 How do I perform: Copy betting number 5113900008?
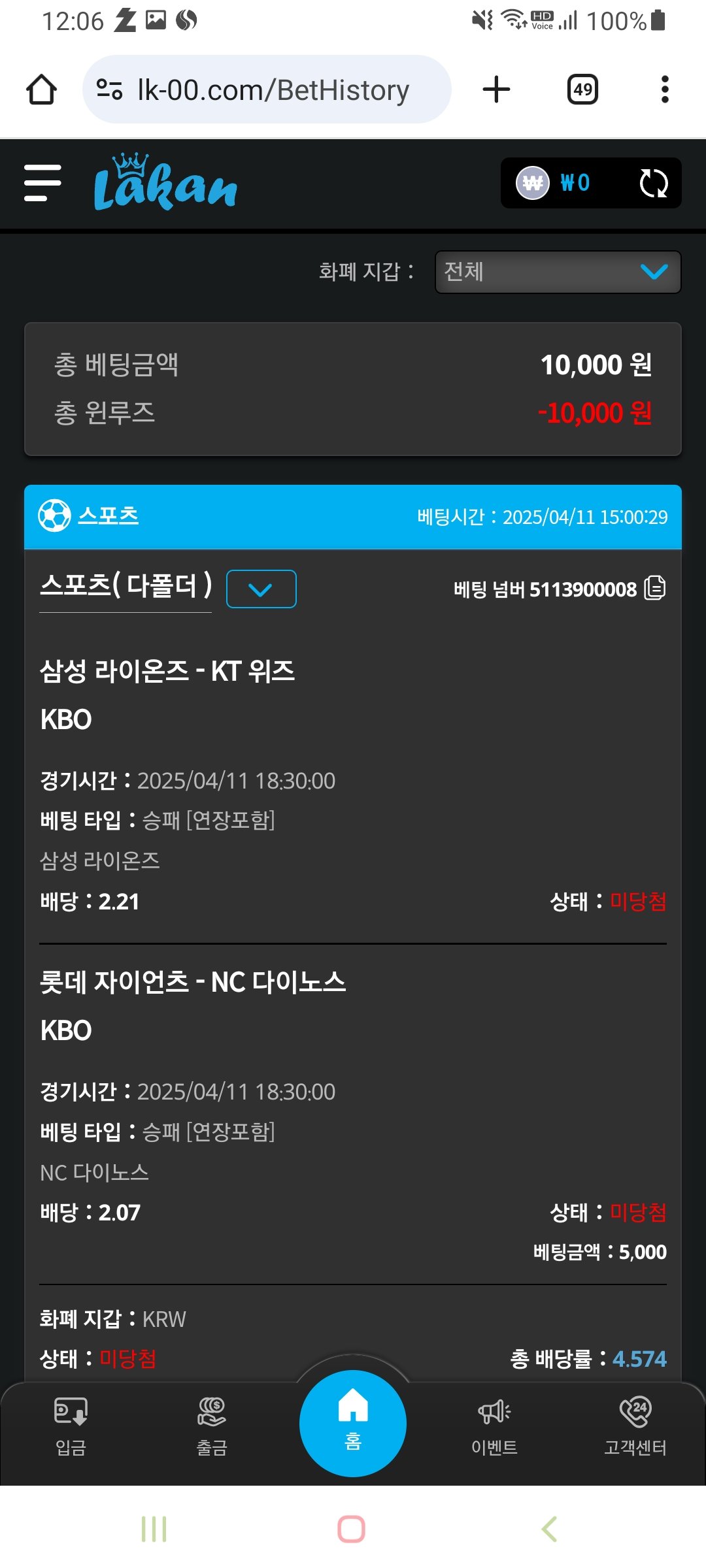(x=654, y=588)
